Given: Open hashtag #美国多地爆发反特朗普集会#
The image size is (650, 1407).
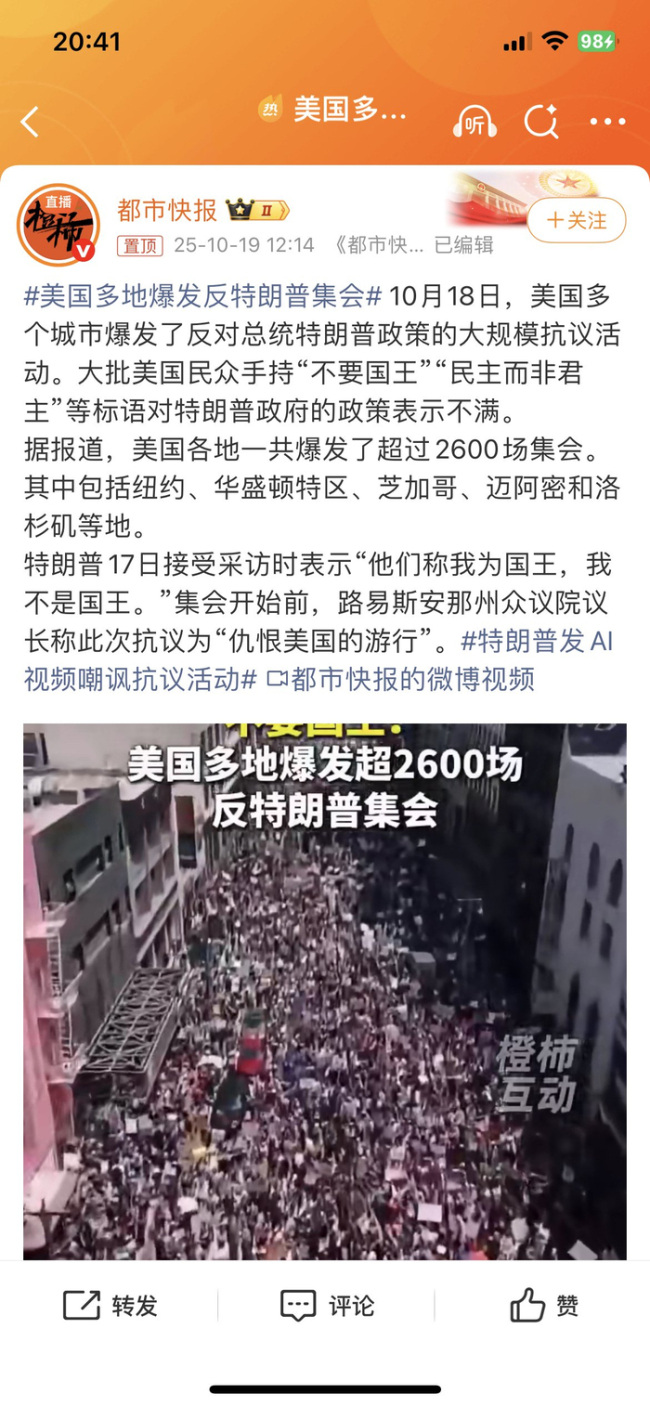Looking at the screenshot, I should [x=203, y=296].
